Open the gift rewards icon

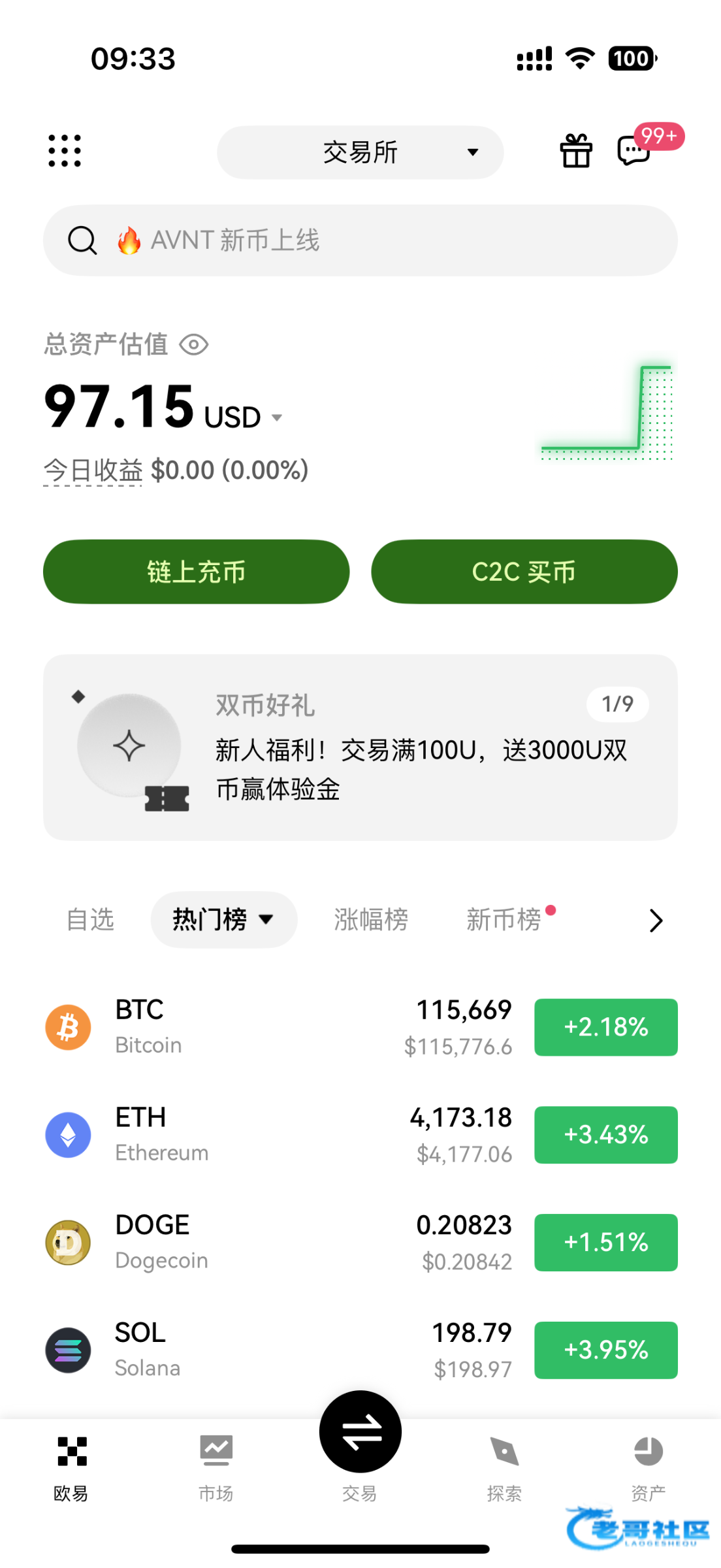click(575, 151)
